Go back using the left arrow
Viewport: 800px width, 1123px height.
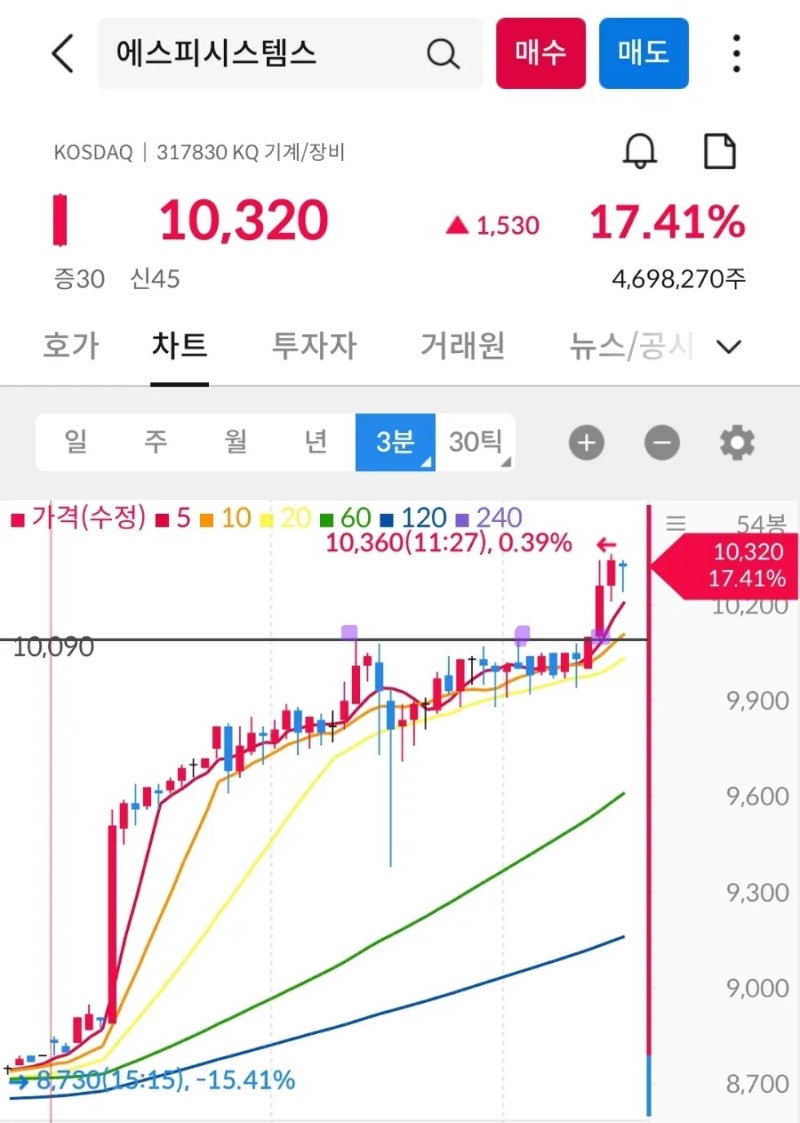click(x=62, y=53)
